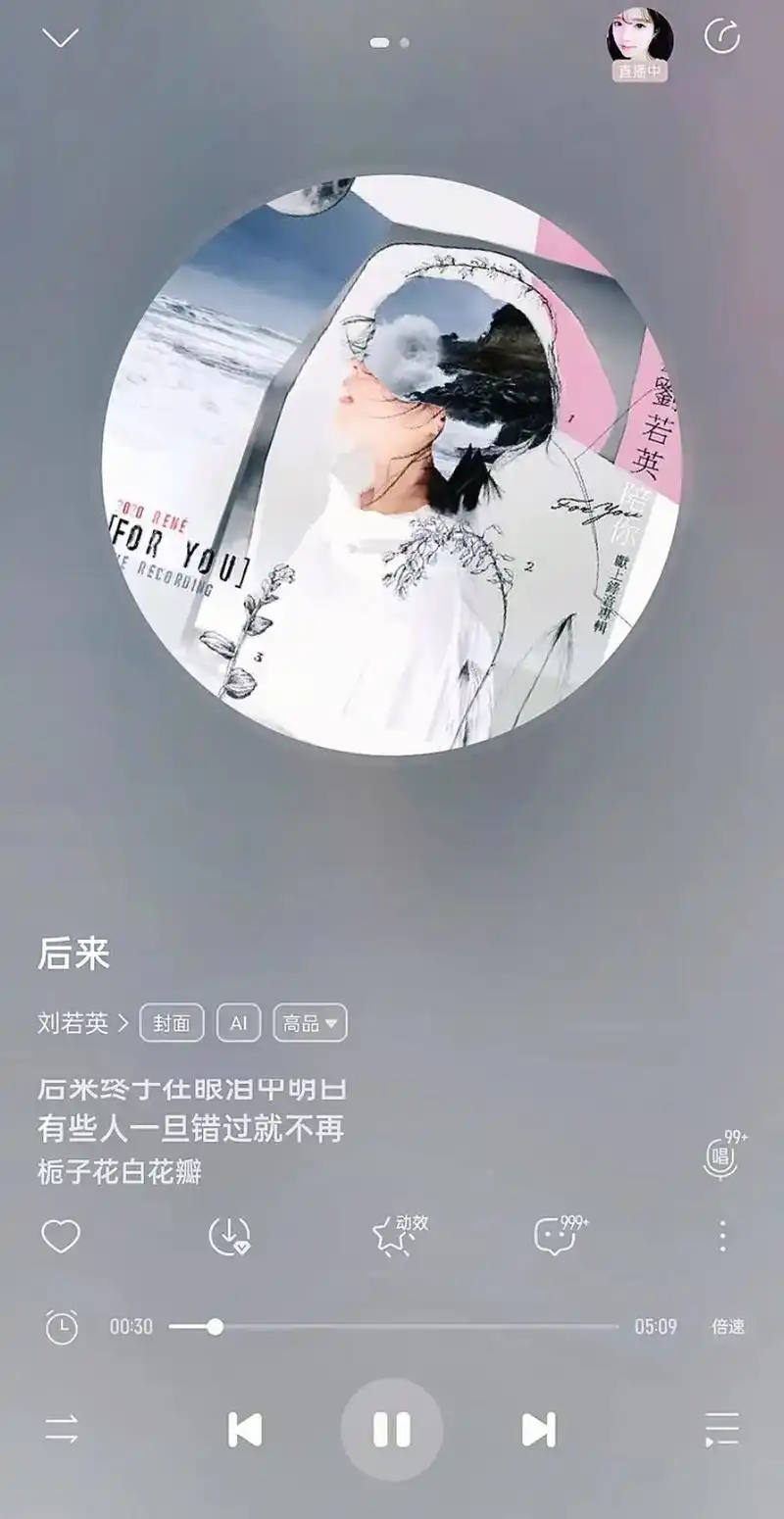Expand the 高品 audio quality dropdown

point(310,1023)
